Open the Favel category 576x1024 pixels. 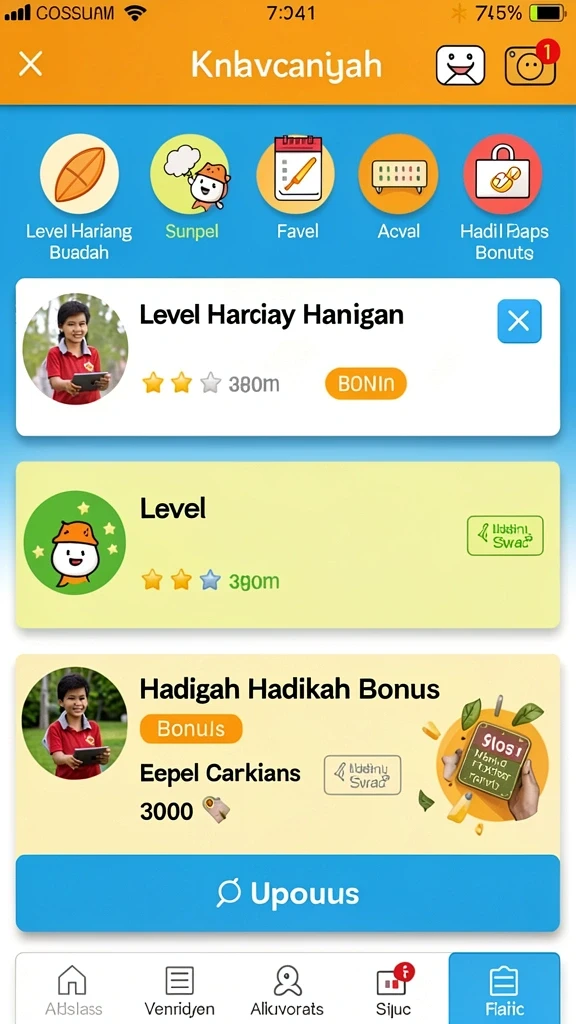(x=296, y=187)
